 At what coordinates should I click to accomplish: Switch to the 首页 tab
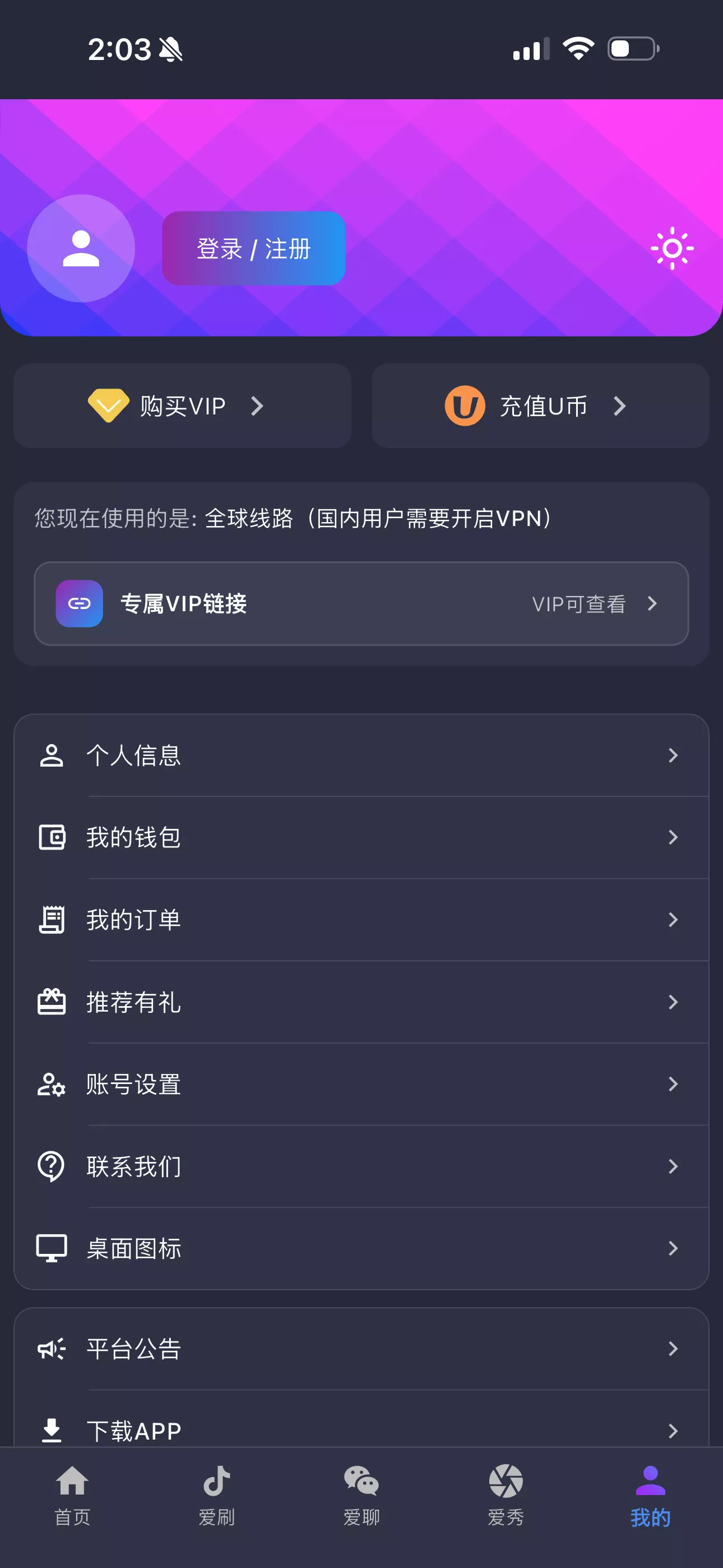click(x=72, y=1496)
